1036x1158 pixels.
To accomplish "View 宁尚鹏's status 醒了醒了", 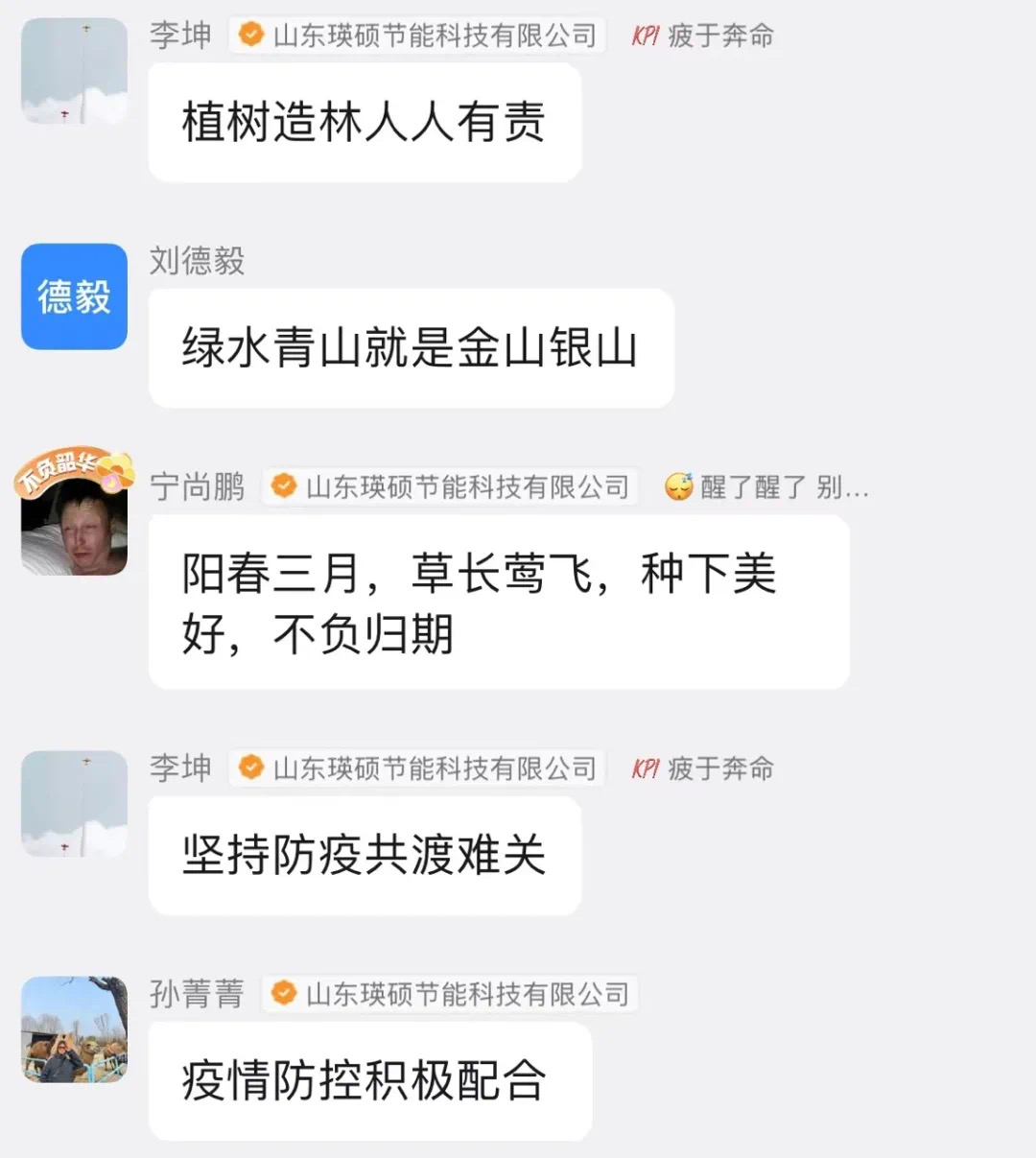I will 767,487.
